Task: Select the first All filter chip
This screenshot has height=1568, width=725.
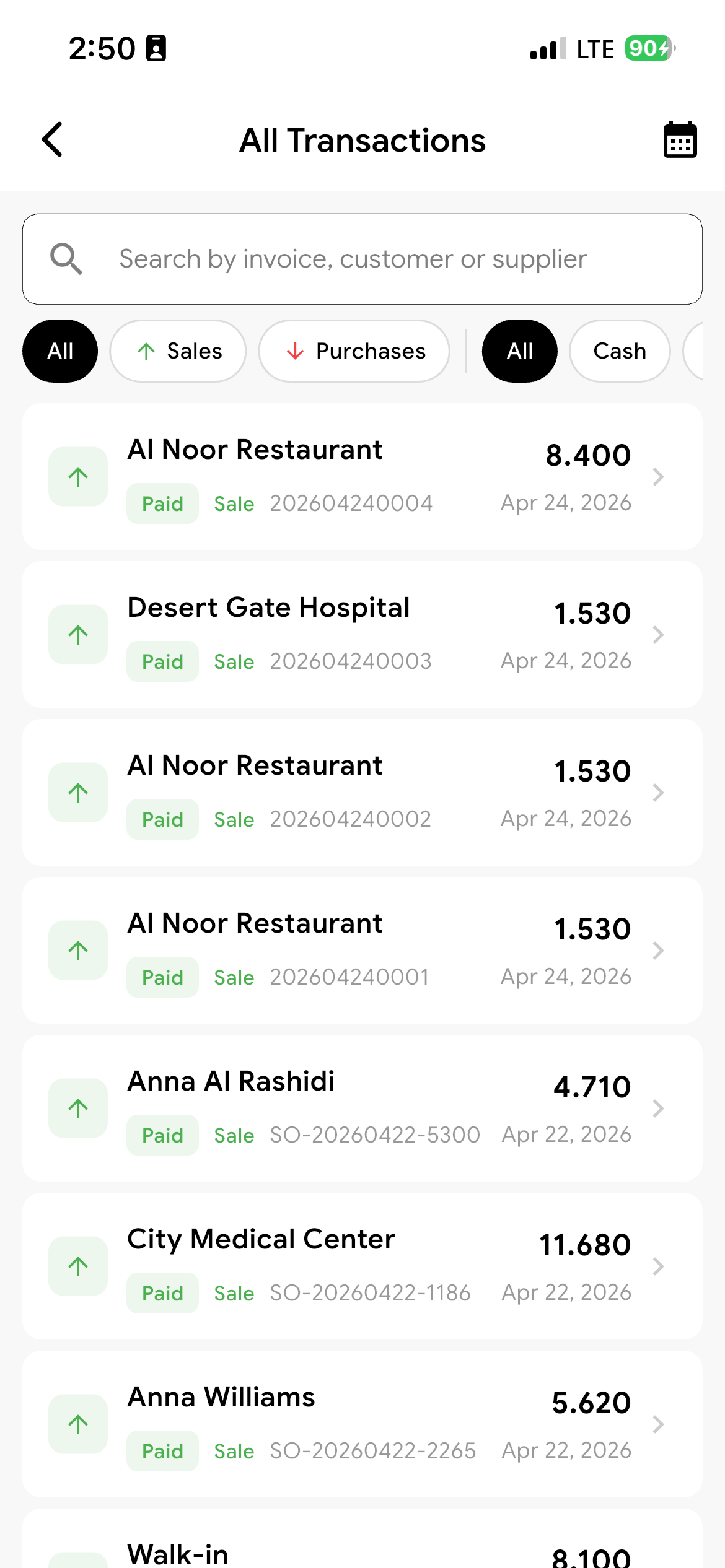Action: tap(59, 351)
